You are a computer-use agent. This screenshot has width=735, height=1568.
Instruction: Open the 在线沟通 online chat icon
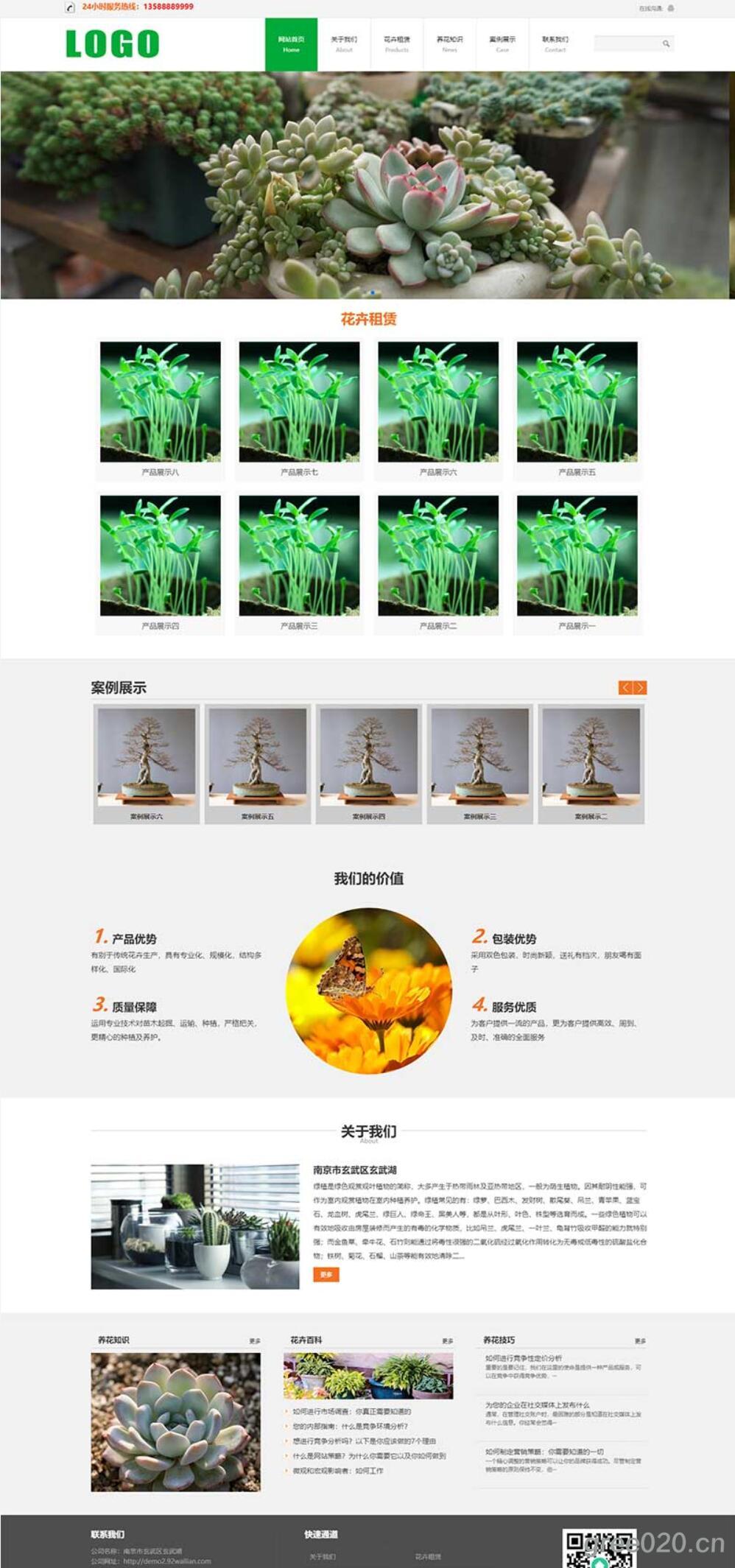[x=670, y=8]
